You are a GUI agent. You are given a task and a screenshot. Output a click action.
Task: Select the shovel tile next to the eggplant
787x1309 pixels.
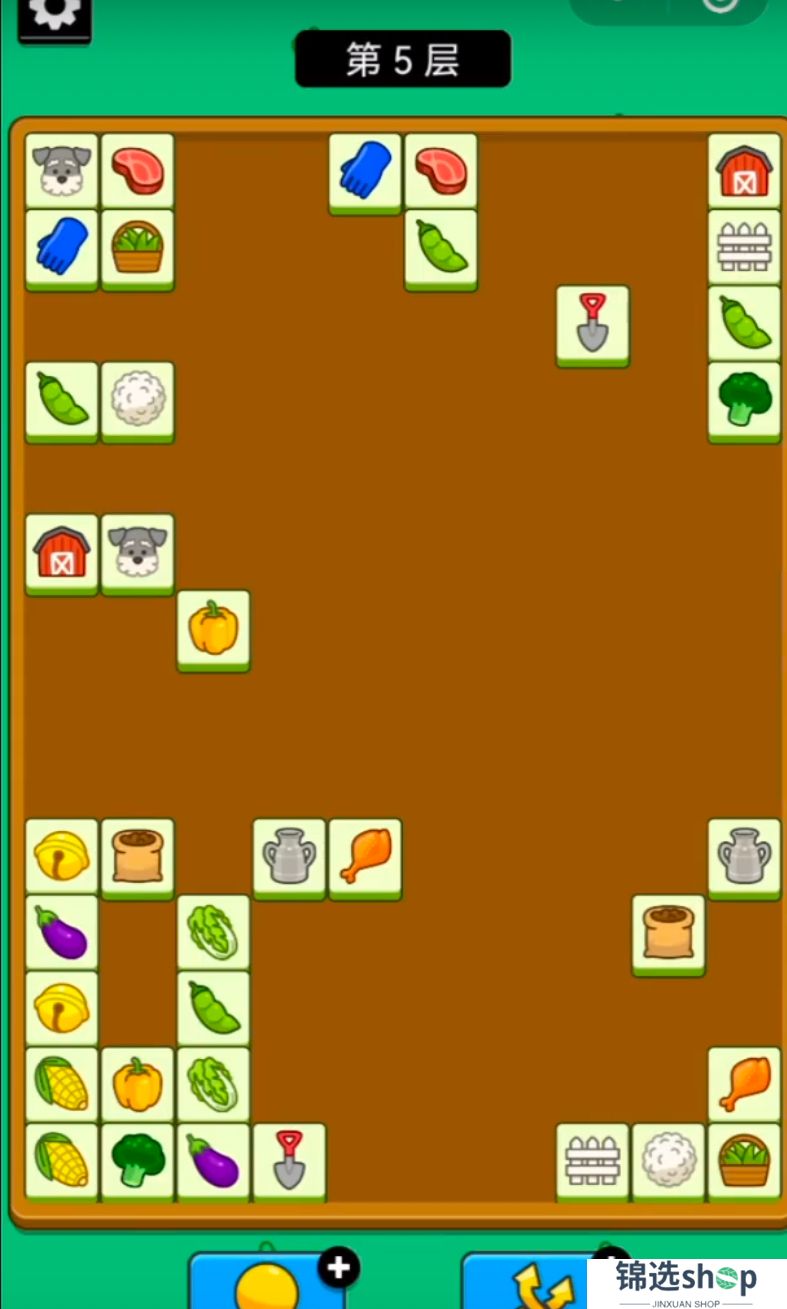(289, 1159)
